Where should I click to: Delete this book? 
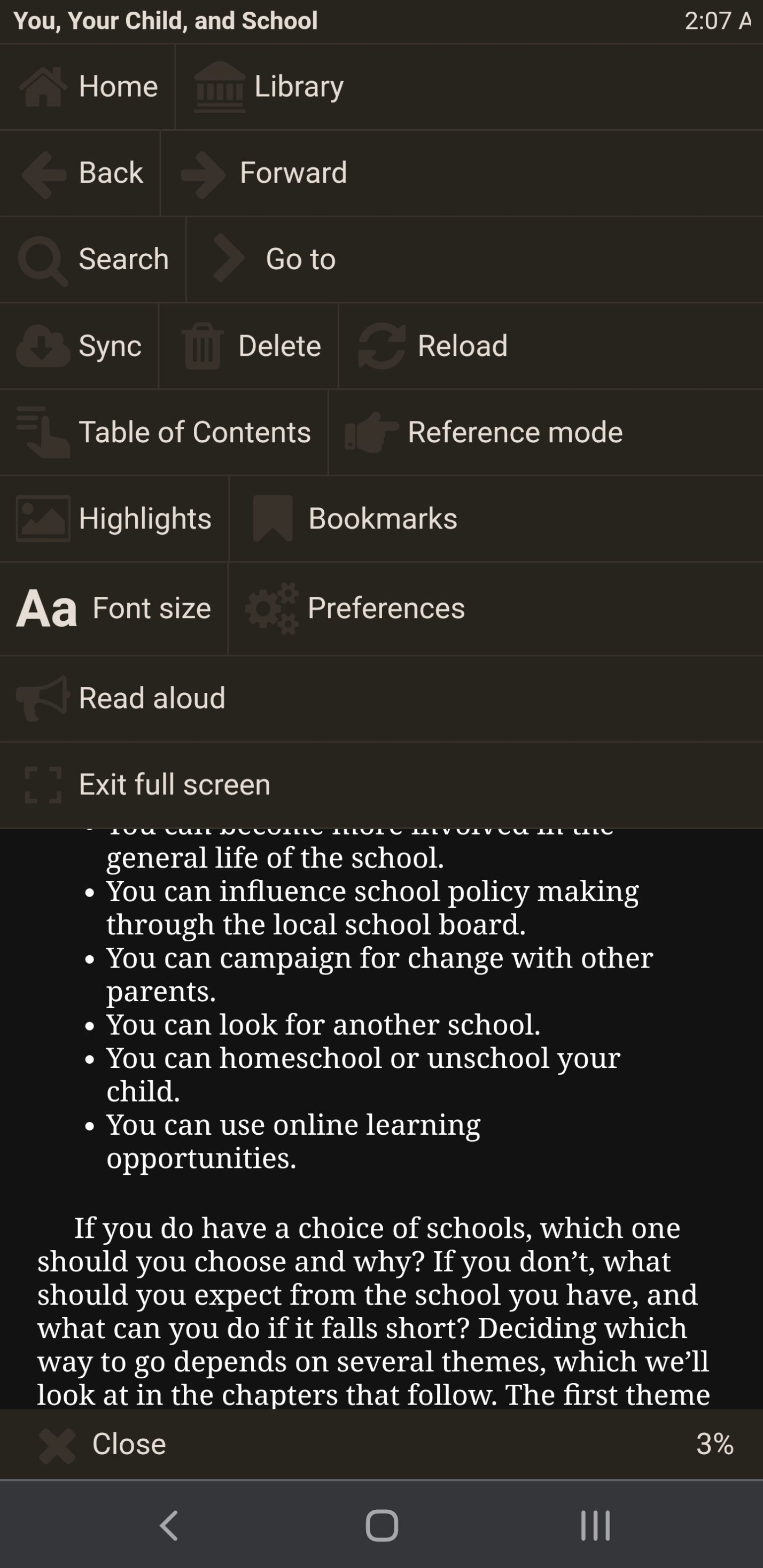[248, 346]
